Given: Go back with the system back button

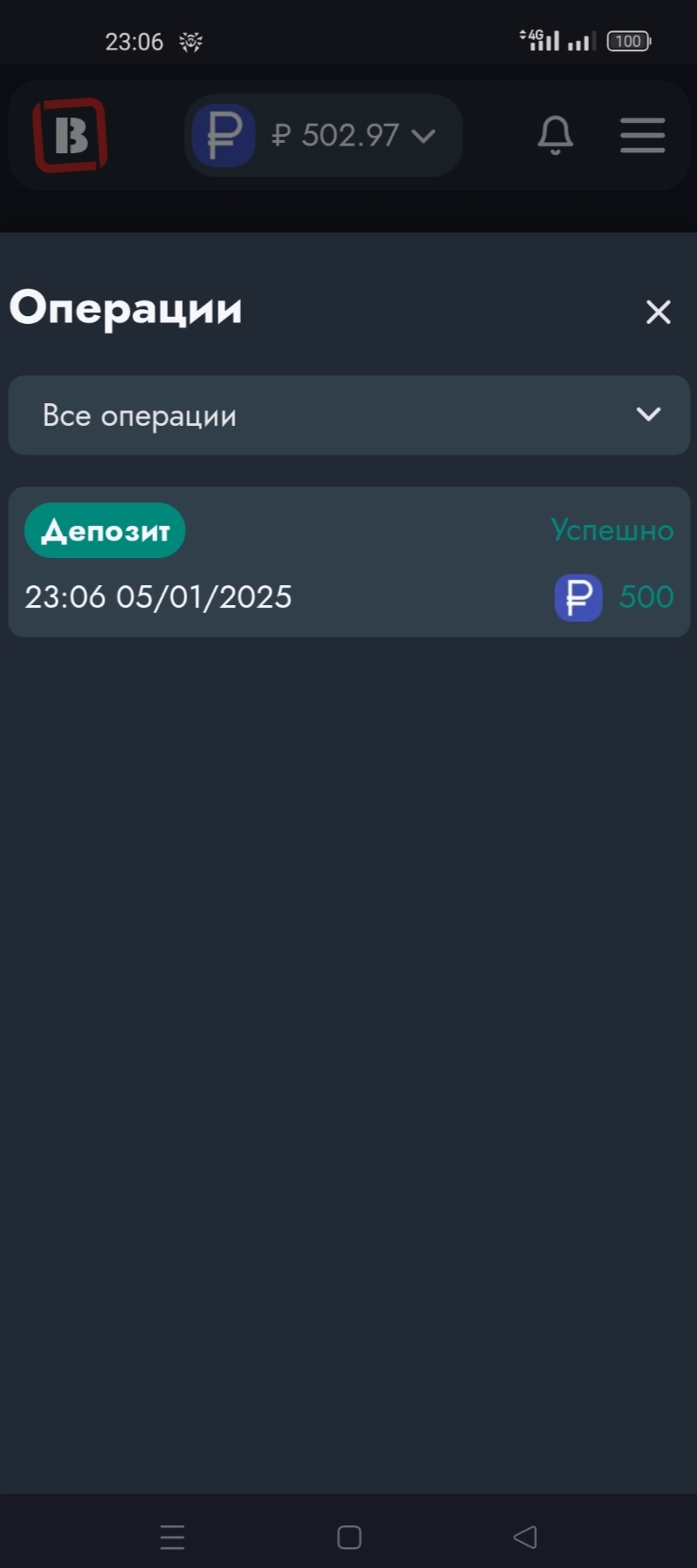Looking at the screenshot, I should [525, 1537].
